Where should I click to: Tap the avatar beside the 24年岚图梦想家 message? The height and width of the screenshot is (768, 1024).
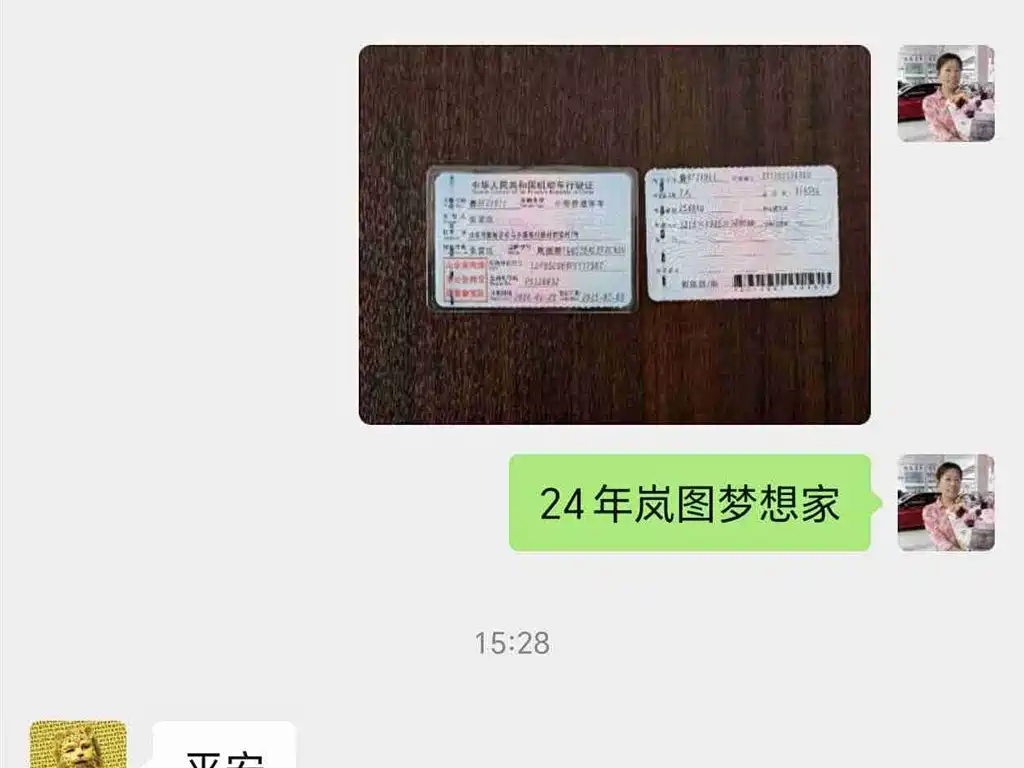pyautogui.click(x=945, y=502)
